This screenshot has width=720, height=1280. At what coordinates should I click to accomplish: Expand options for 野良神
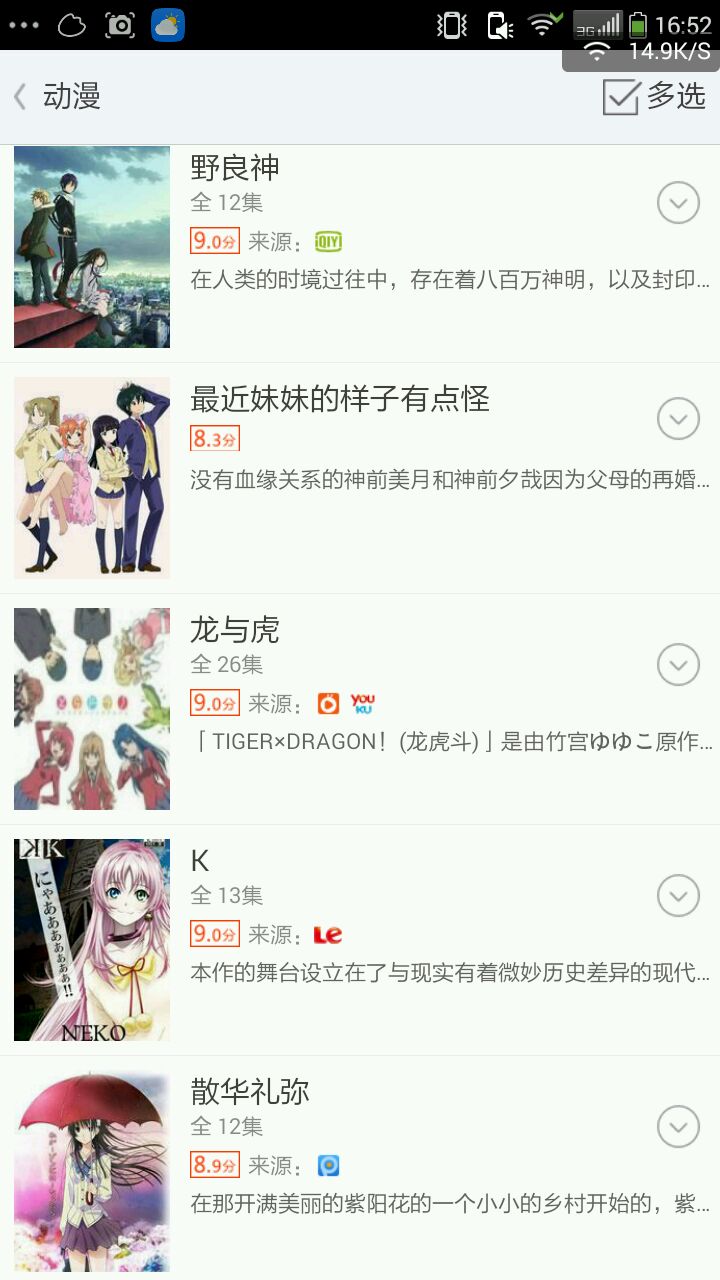click(678, 203)
